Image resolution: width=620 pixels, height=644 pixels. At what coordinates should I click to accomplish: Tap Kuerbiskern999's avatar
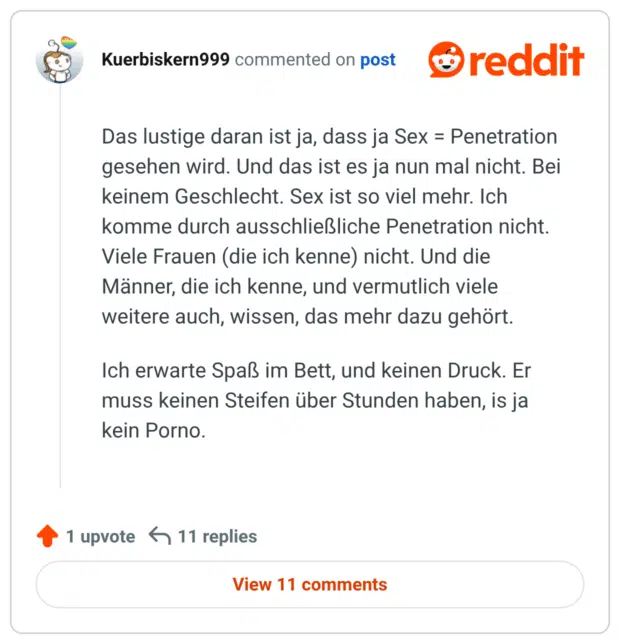[x=59, y=60]
